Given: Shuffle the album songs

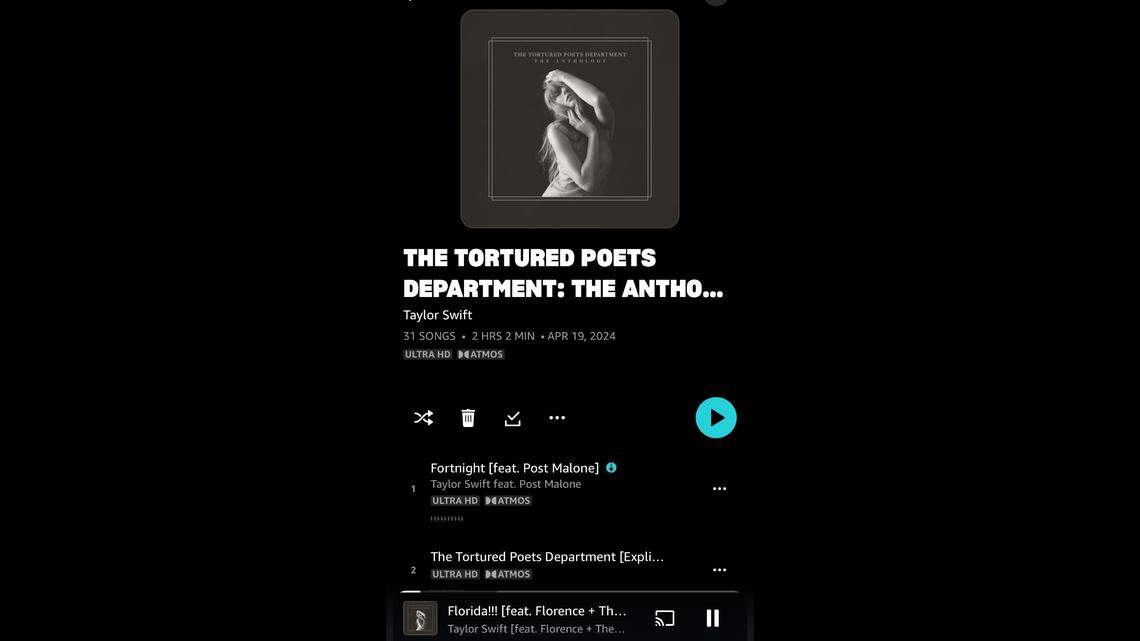Looking at the screenshot, I should click(423, 418).
